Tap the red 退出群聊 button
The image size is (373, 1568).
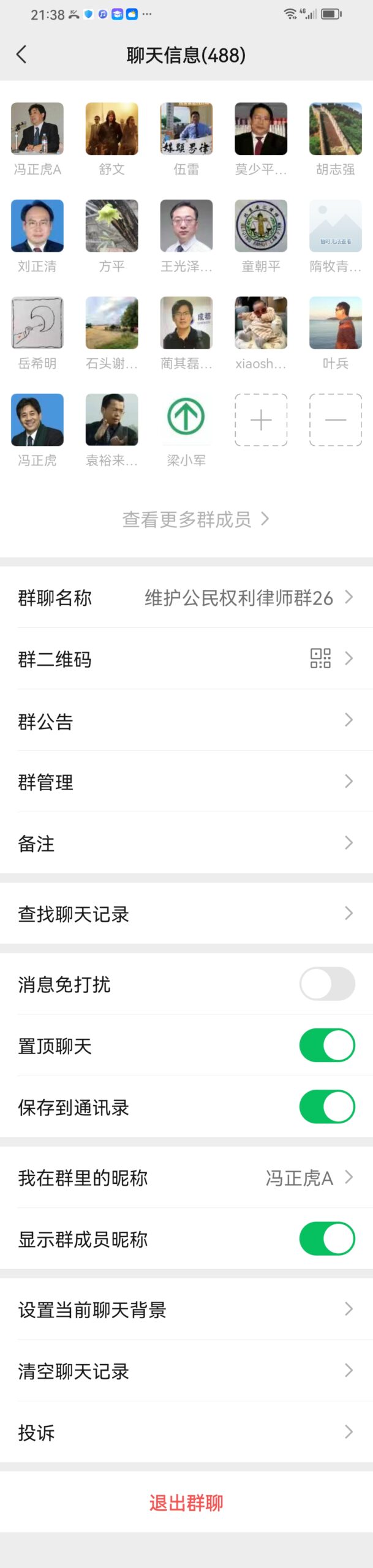click(186, 1502)
